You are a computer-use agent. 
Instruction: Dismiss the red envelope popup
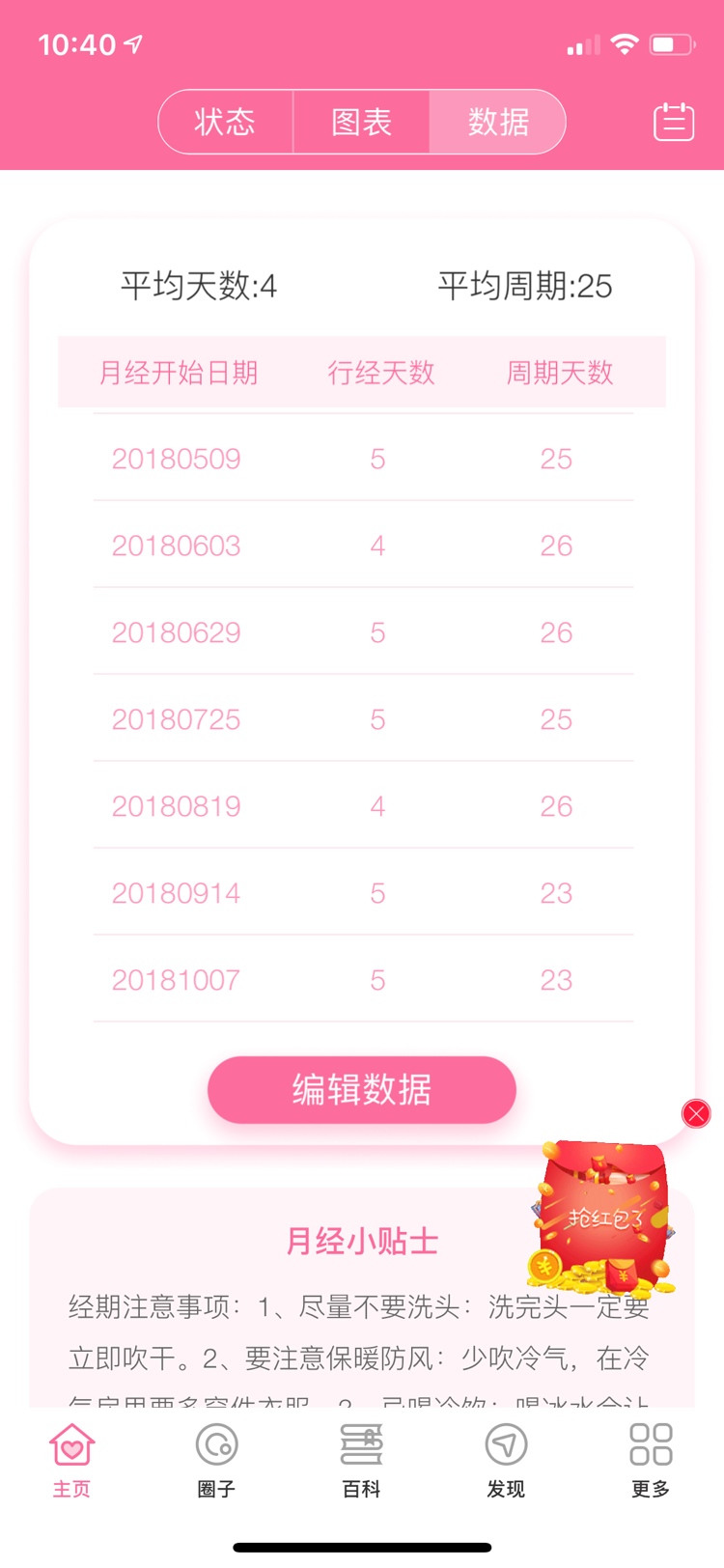696,1113
